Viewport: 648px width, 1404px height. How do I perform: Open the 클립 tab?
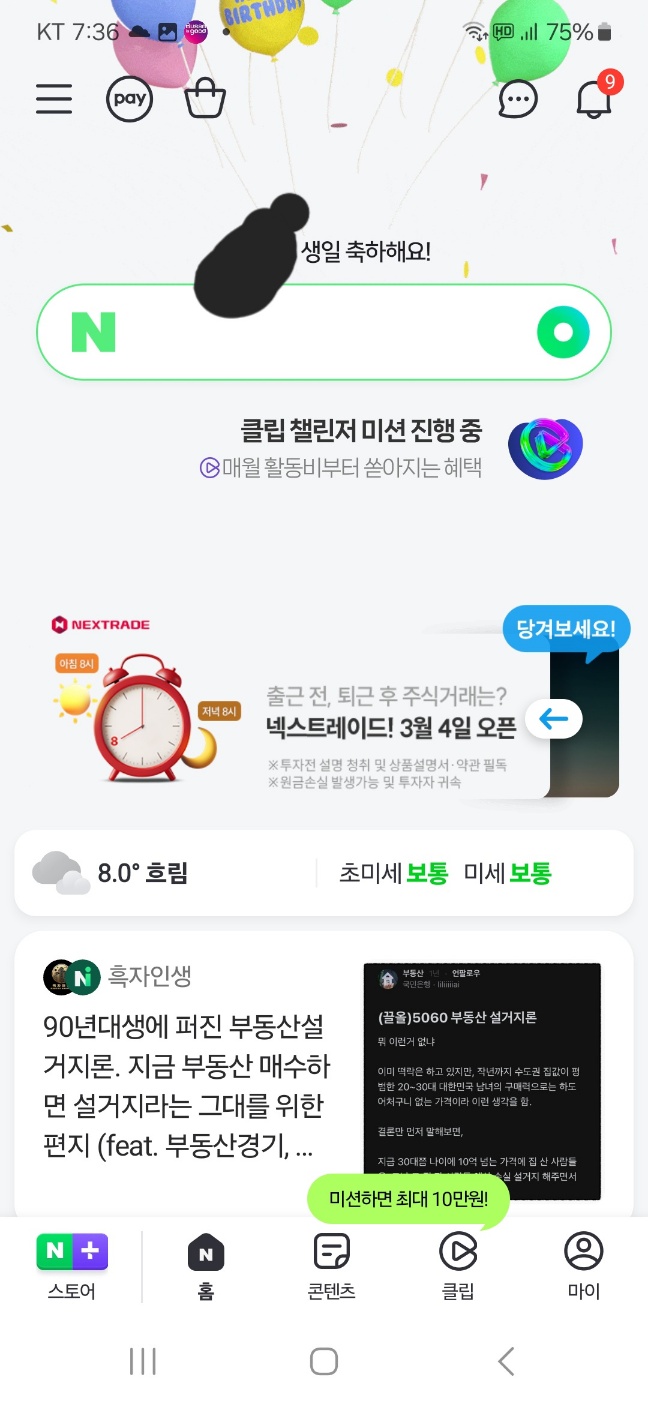[x=458, y=1267]
